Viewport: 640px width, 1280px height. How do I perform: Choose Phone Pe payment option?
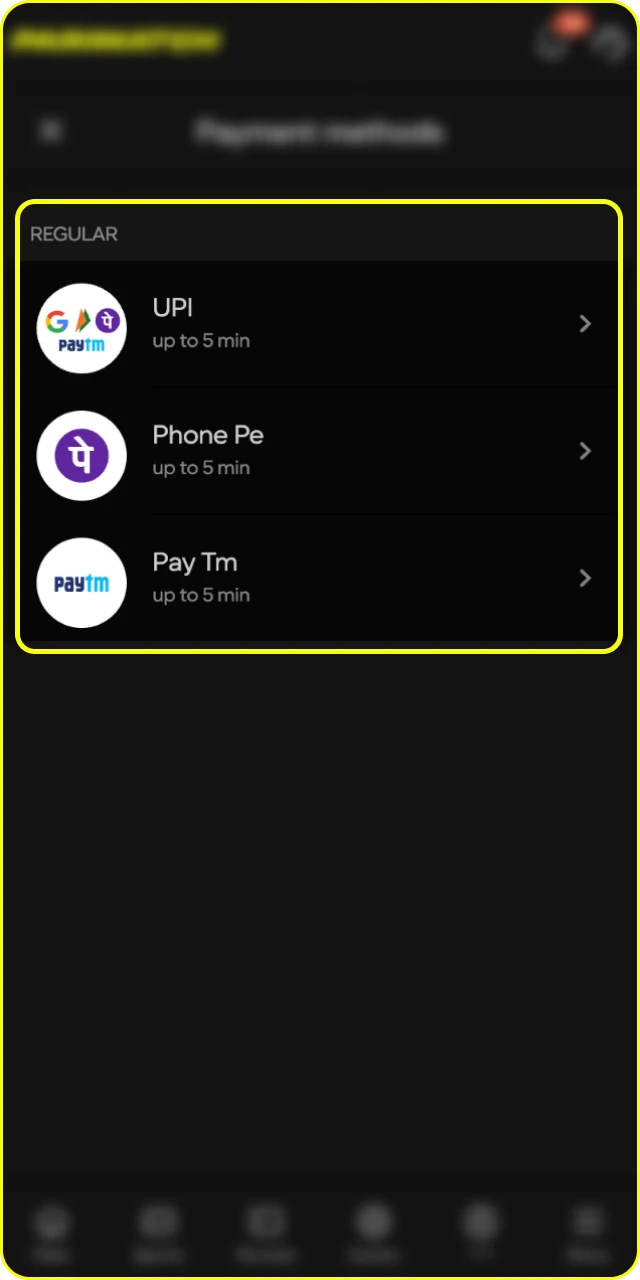click(x=318, y=451)
